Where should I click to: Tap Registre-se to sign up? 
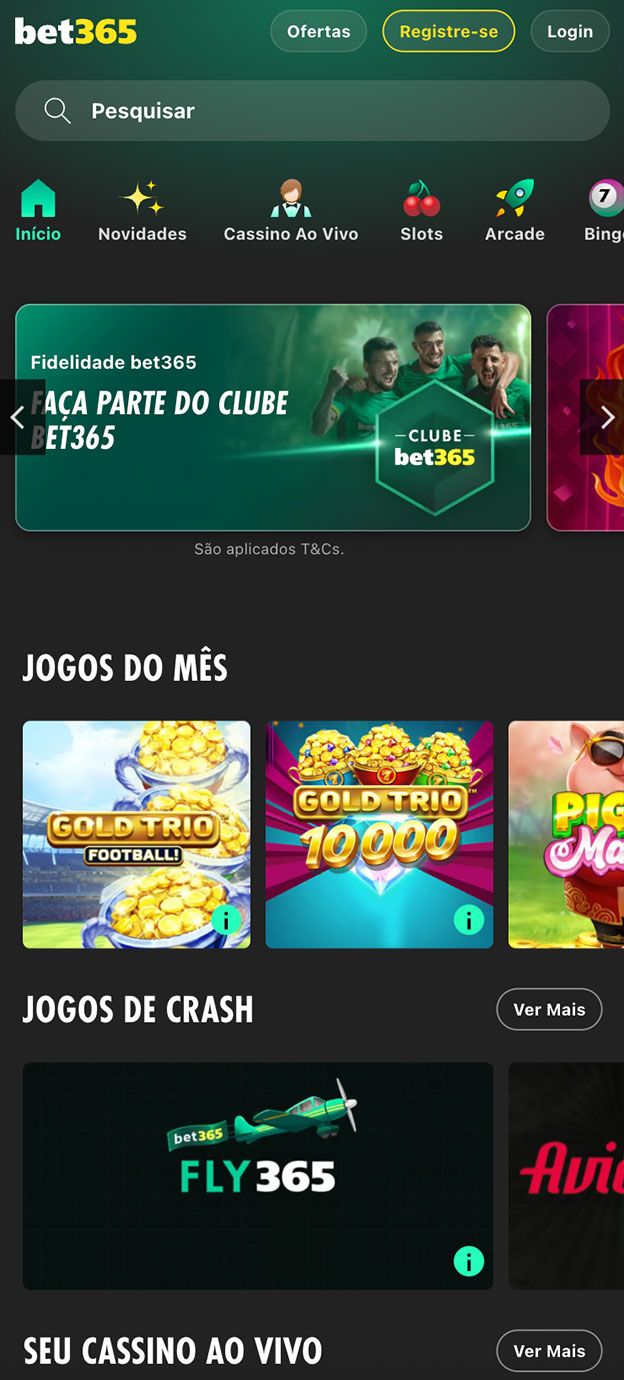pos(448,31)
